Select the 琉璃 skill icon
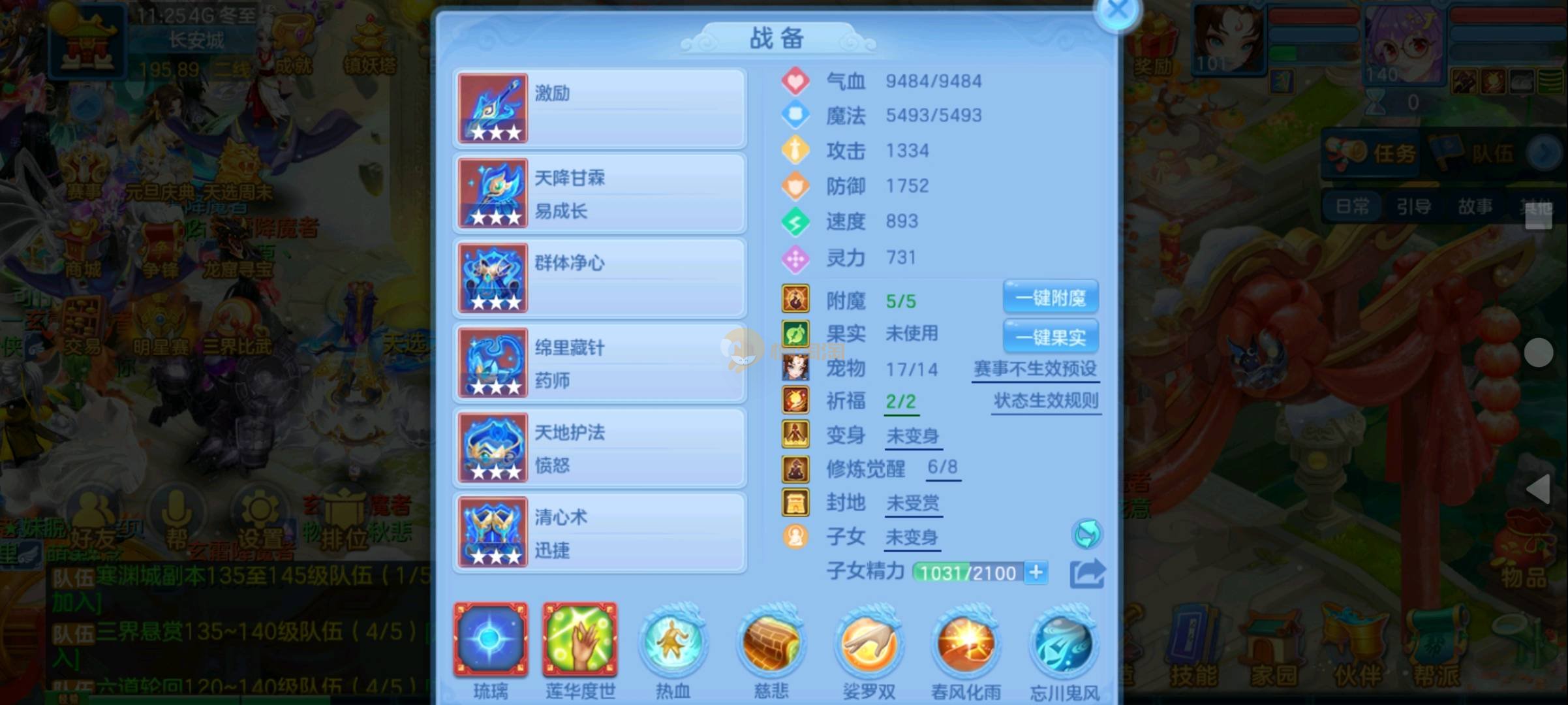 click(491, 639)
